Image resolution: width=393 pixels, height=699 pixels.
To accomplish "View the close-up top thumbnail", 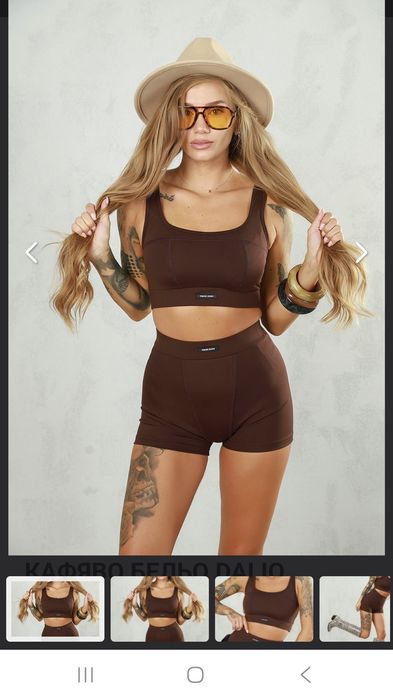I will coord(264,609).
